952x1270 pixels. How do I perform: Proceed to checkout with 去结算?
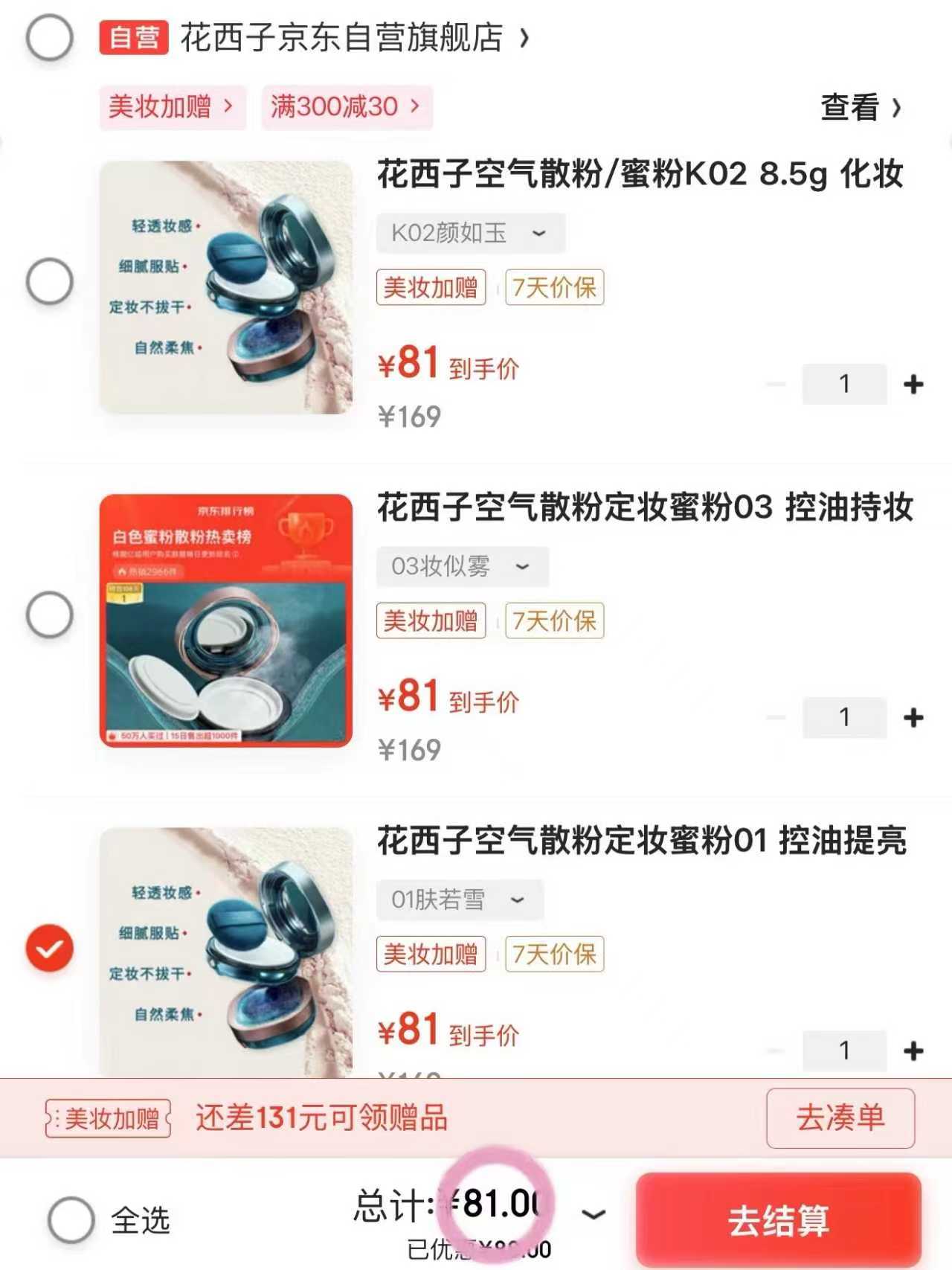tap(778, 1219)
